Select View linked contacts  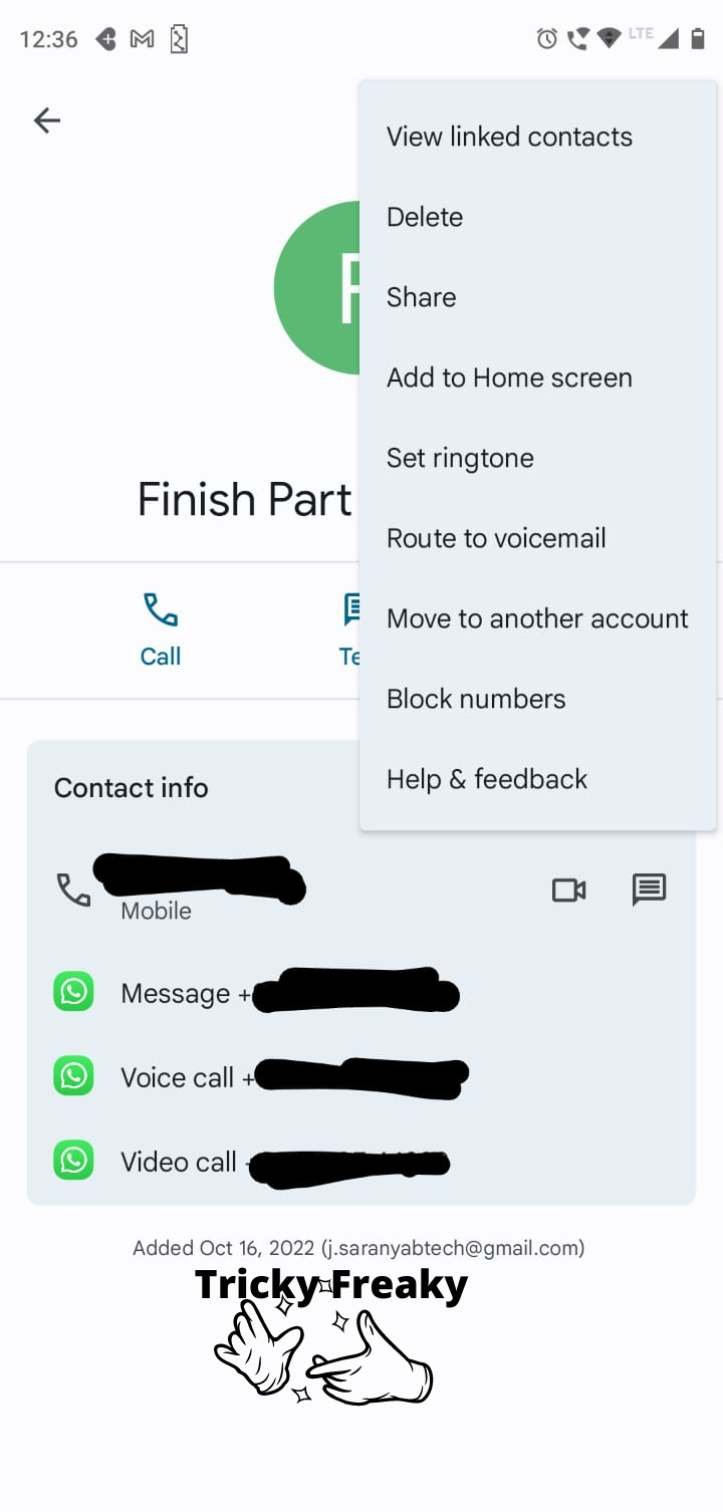pos(537,137)
